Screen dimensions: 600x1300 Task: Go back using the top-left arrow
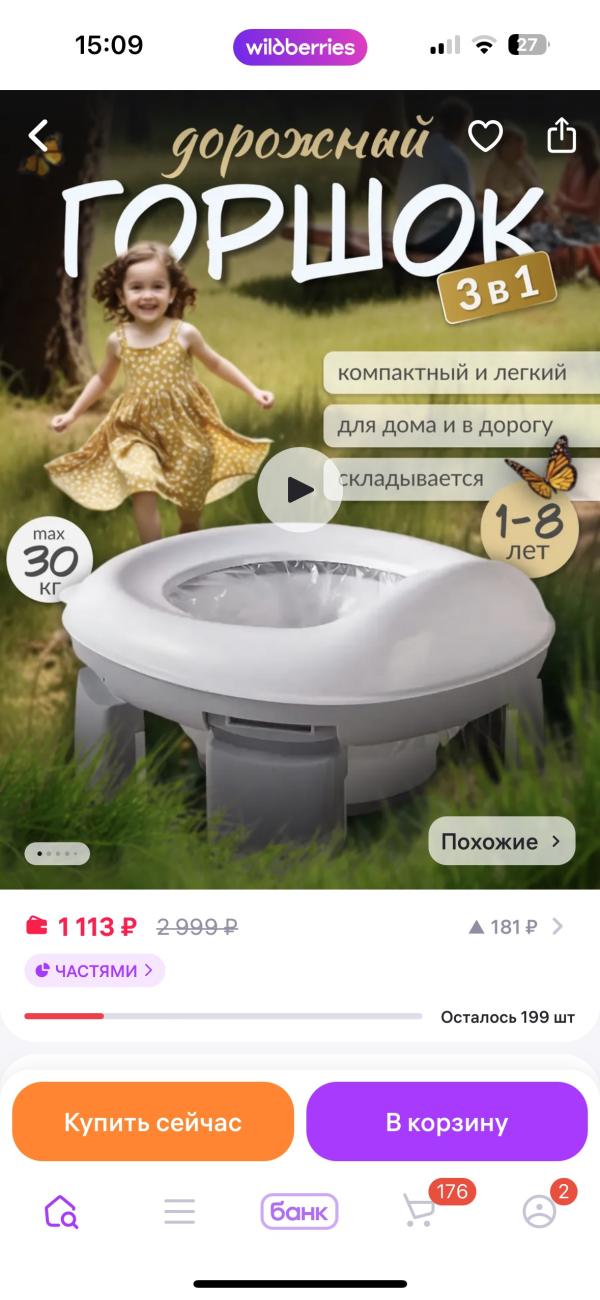(x=39, y=135)
